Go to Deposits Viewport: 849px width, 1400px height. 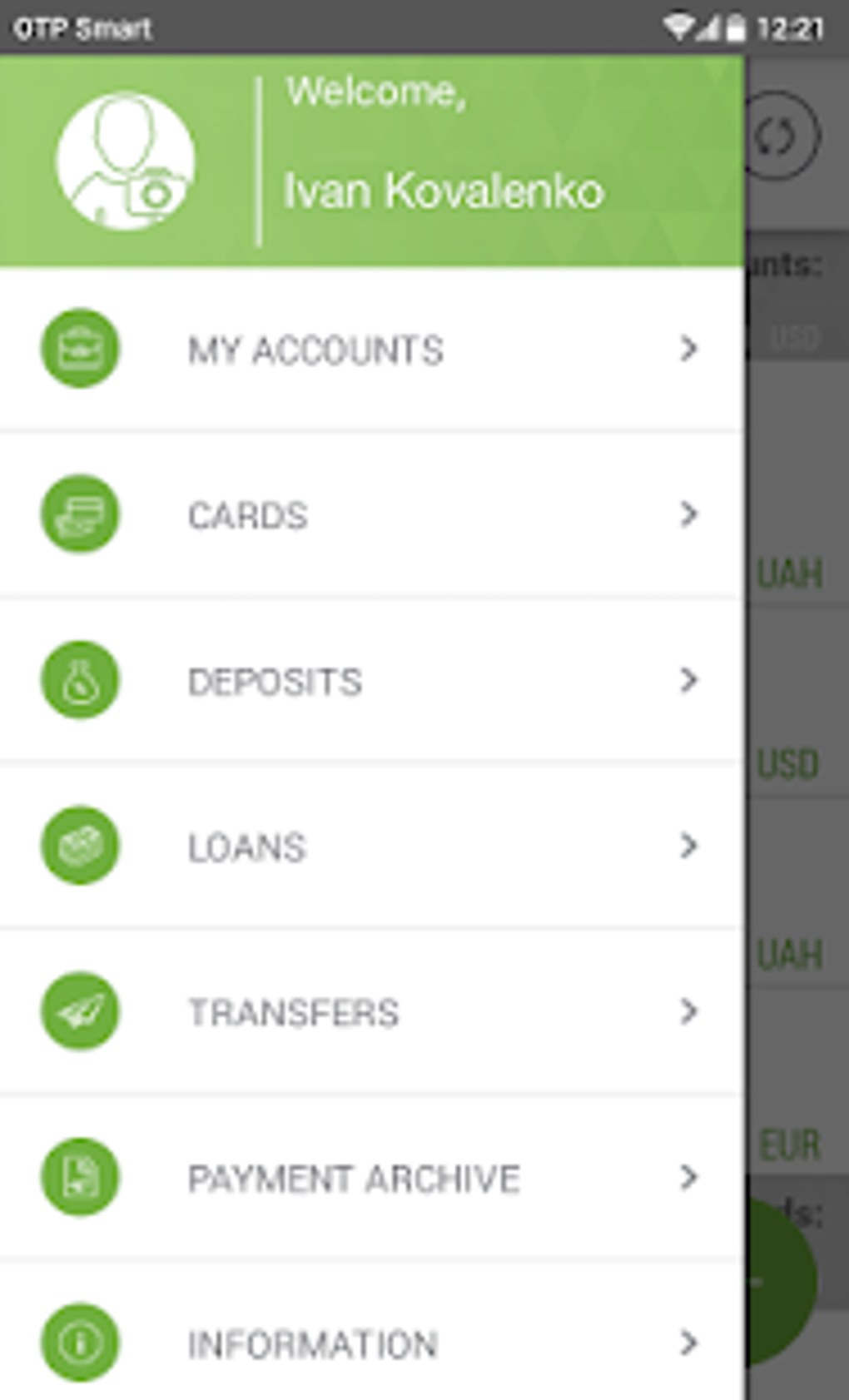(370, 681)
